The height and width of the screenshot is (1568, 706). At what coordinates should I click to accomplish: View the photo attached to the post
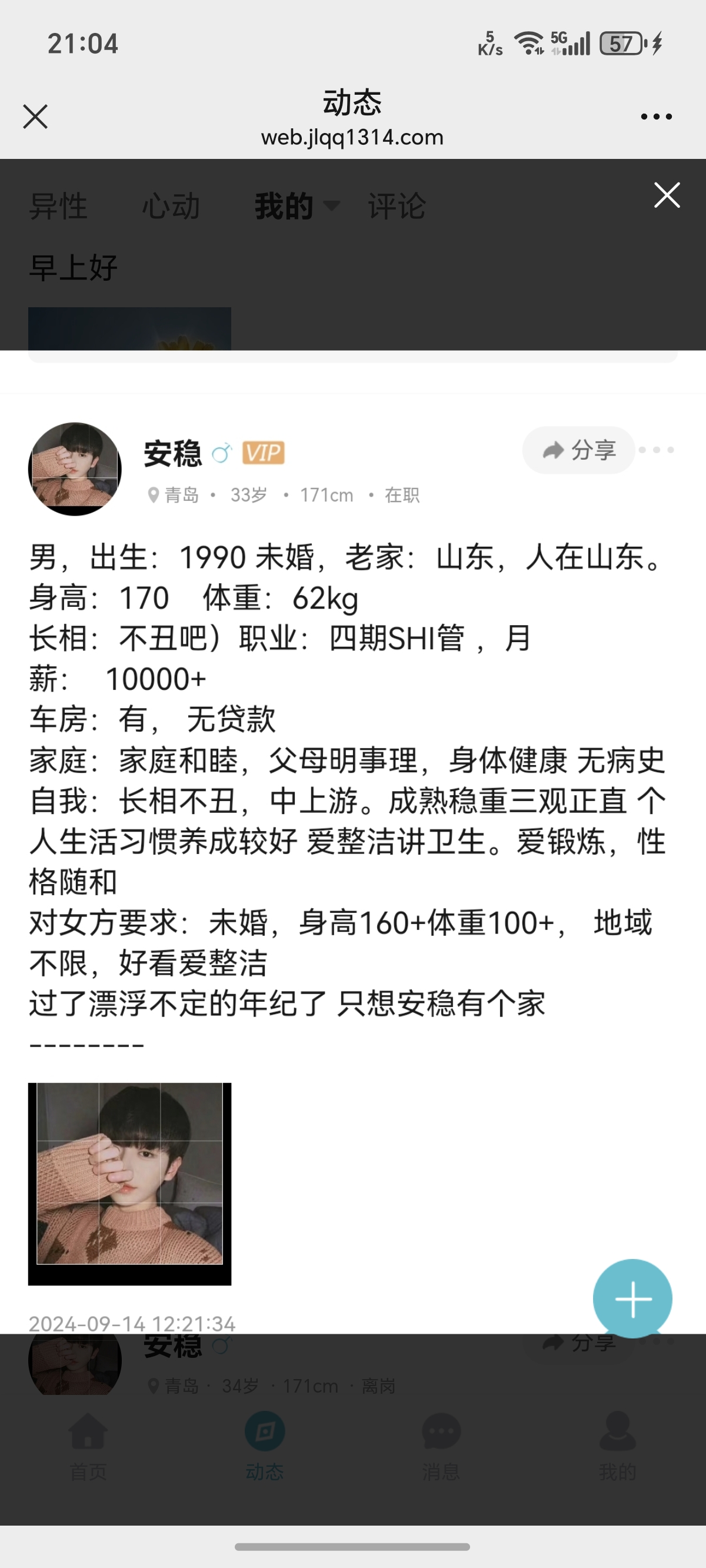tap(129, 1184)
